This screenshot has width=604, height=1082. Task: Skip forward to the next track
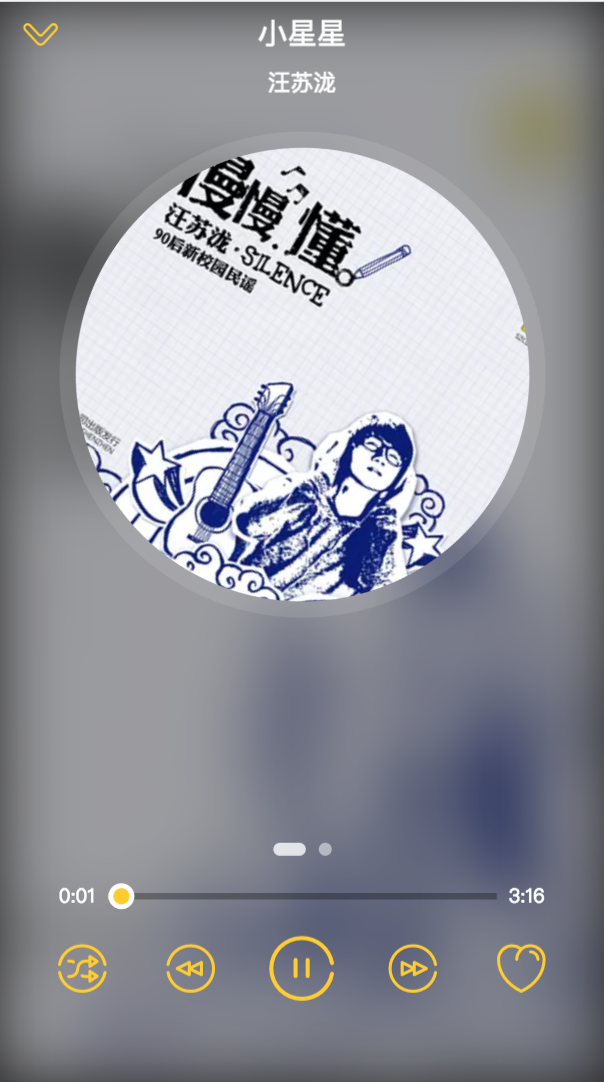point(413,968)
